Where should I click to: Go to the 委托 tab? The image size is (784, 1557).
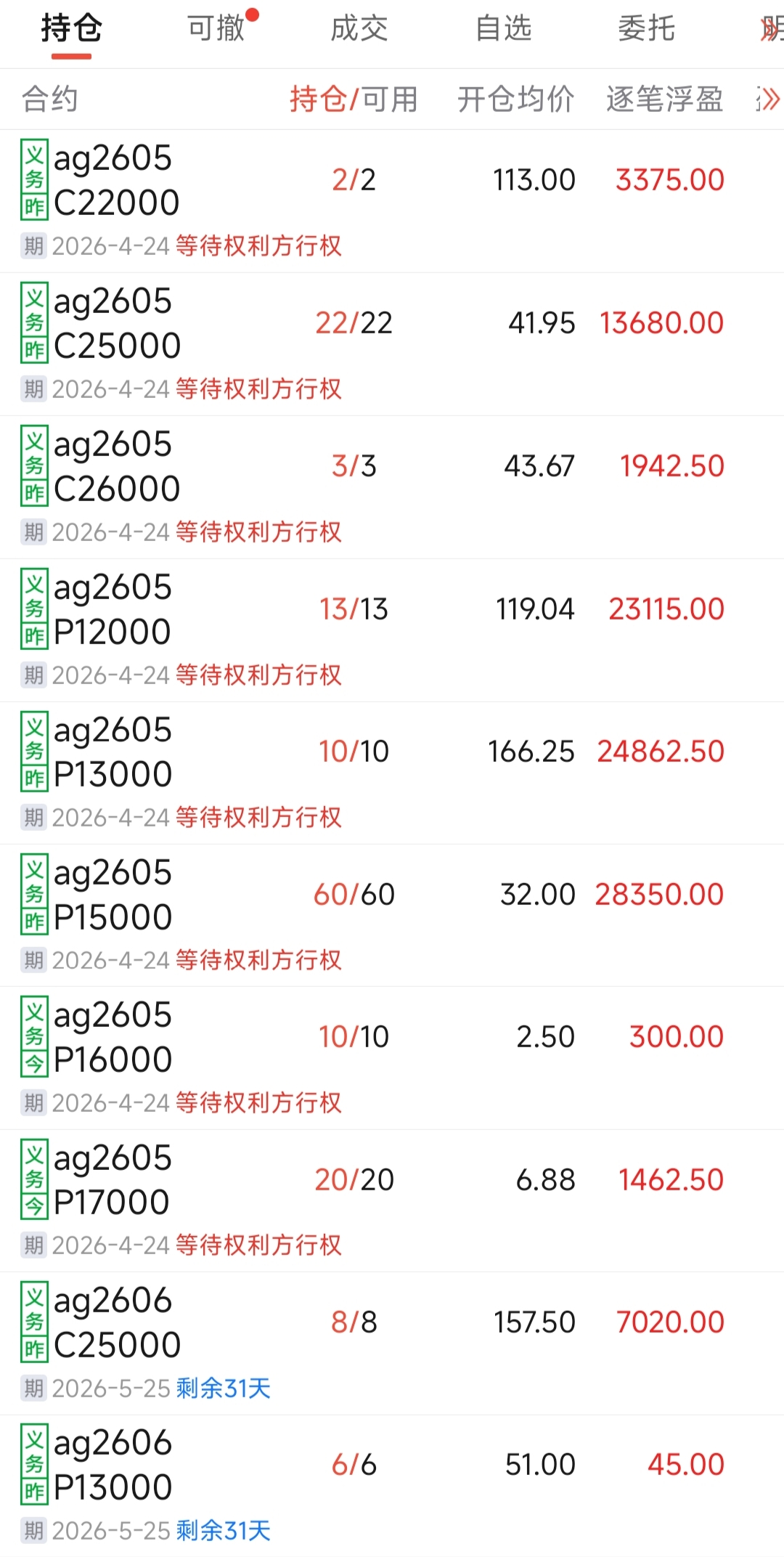click(646, 29)
